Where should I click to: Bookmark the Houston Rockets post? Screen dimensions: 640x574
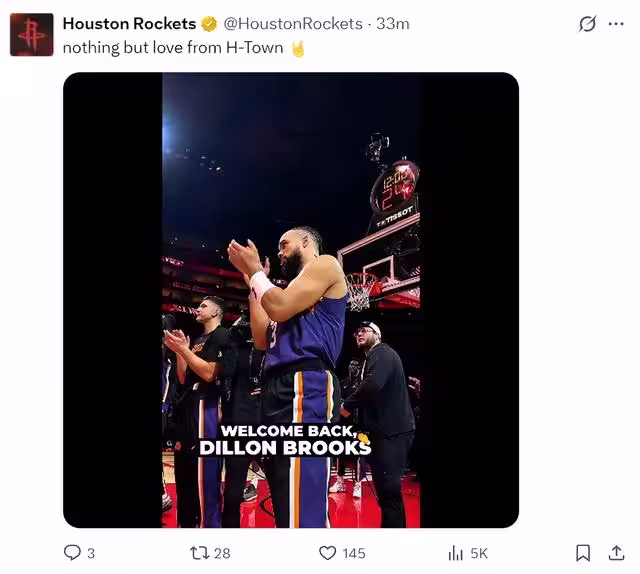click(583, 552)
